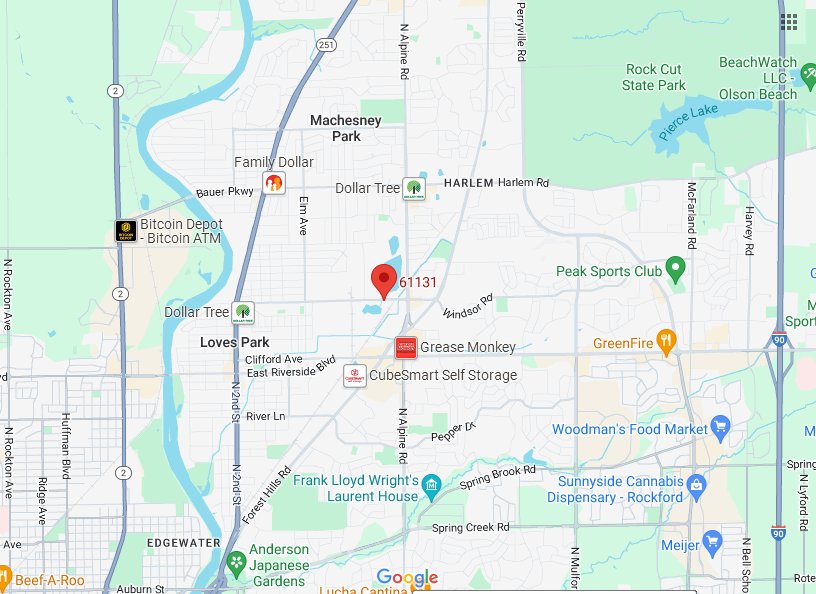
Task: Select the Dollar Tree beside Harlem Rd
Action: [x=413, y=188]
